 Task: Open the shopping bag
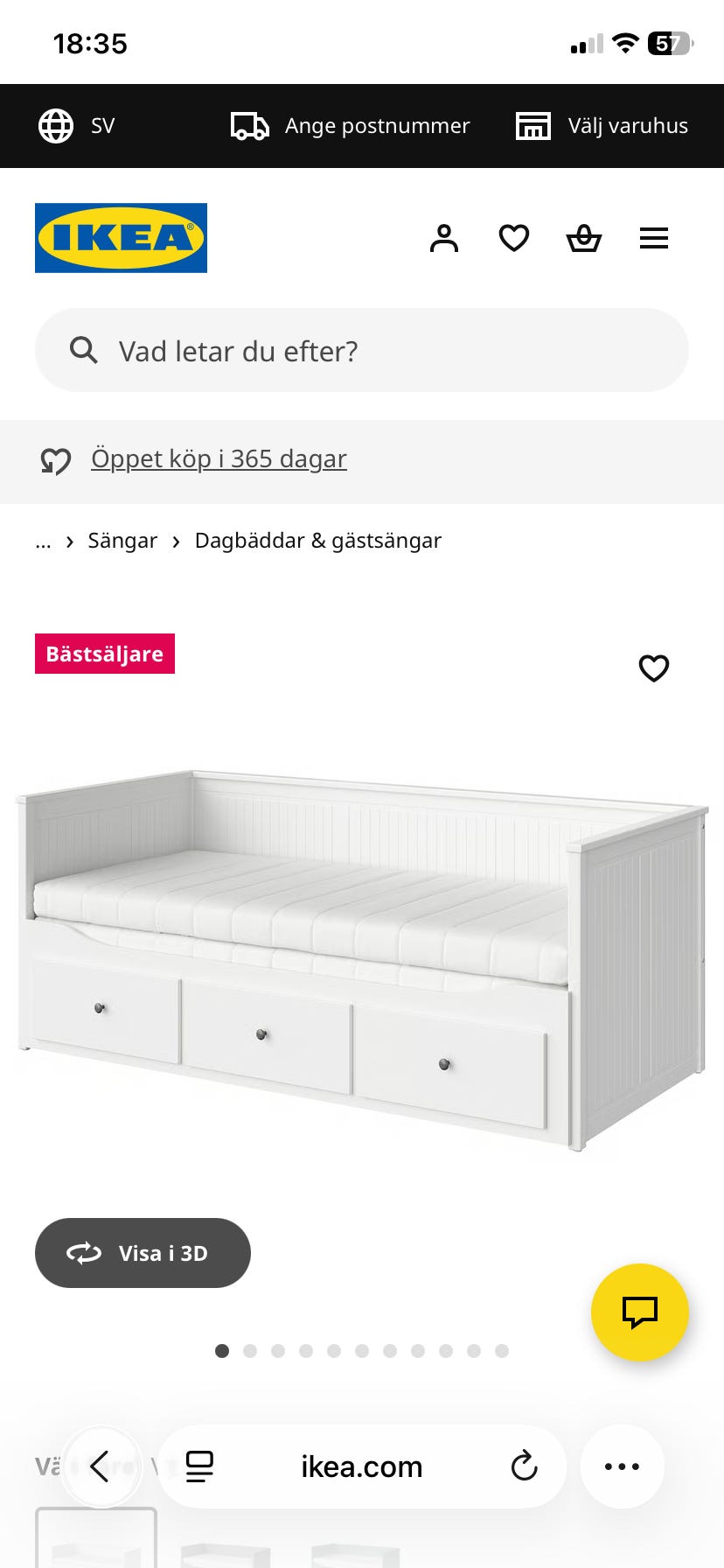(x=584, y=237)
